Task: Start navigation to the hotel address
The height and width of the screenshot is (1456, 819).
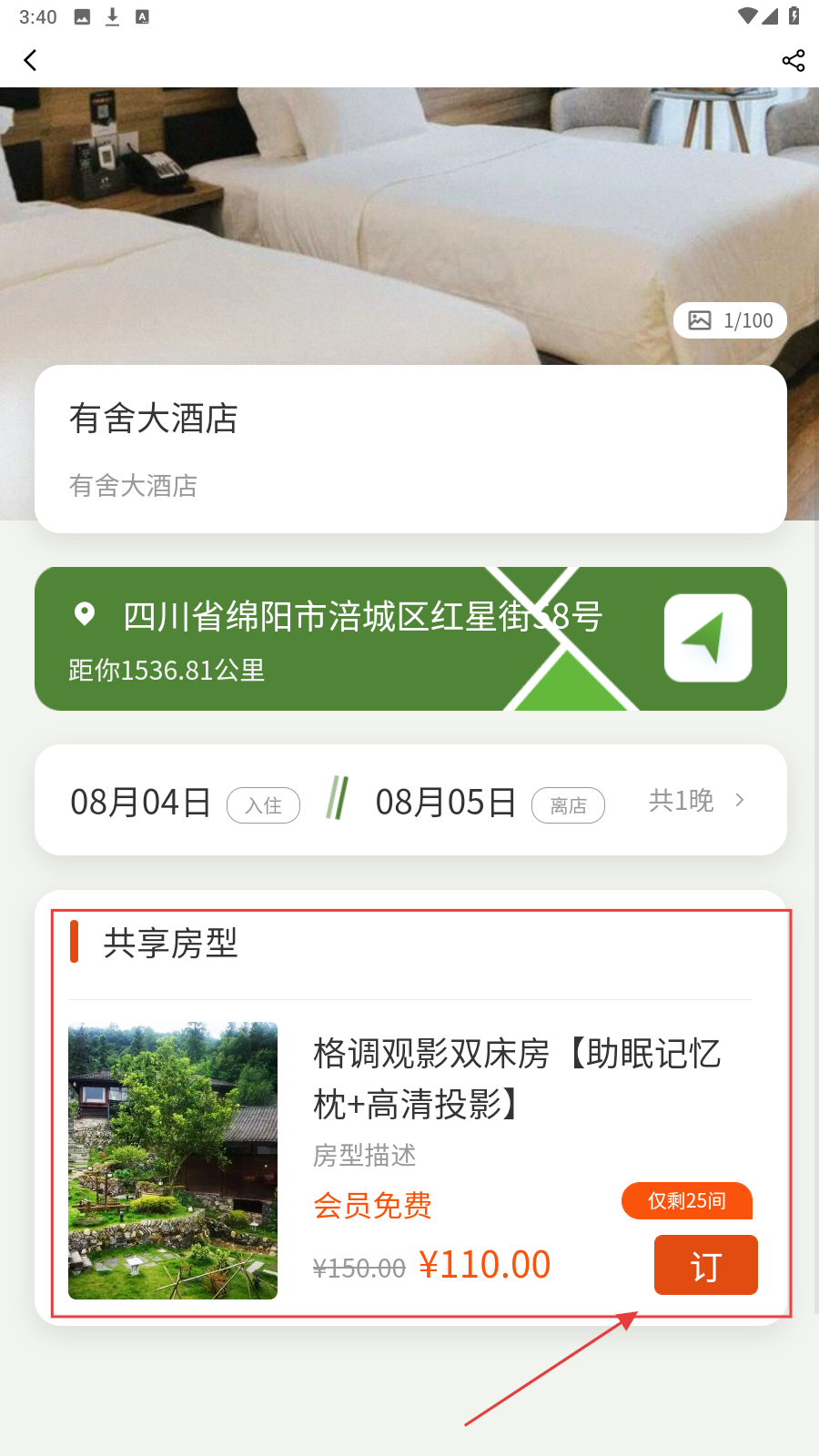Action: [x=708, y=638]
